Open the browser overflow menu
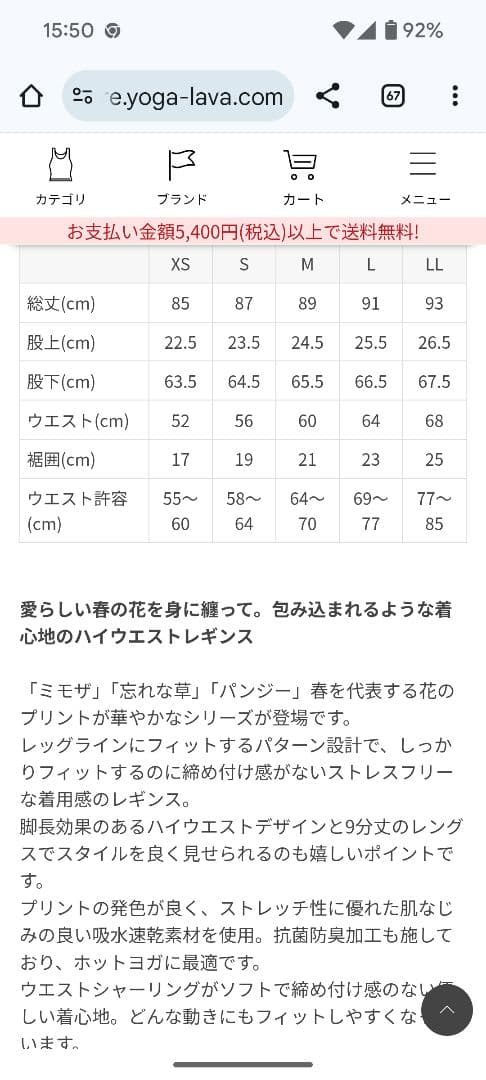 pos(455,96)
